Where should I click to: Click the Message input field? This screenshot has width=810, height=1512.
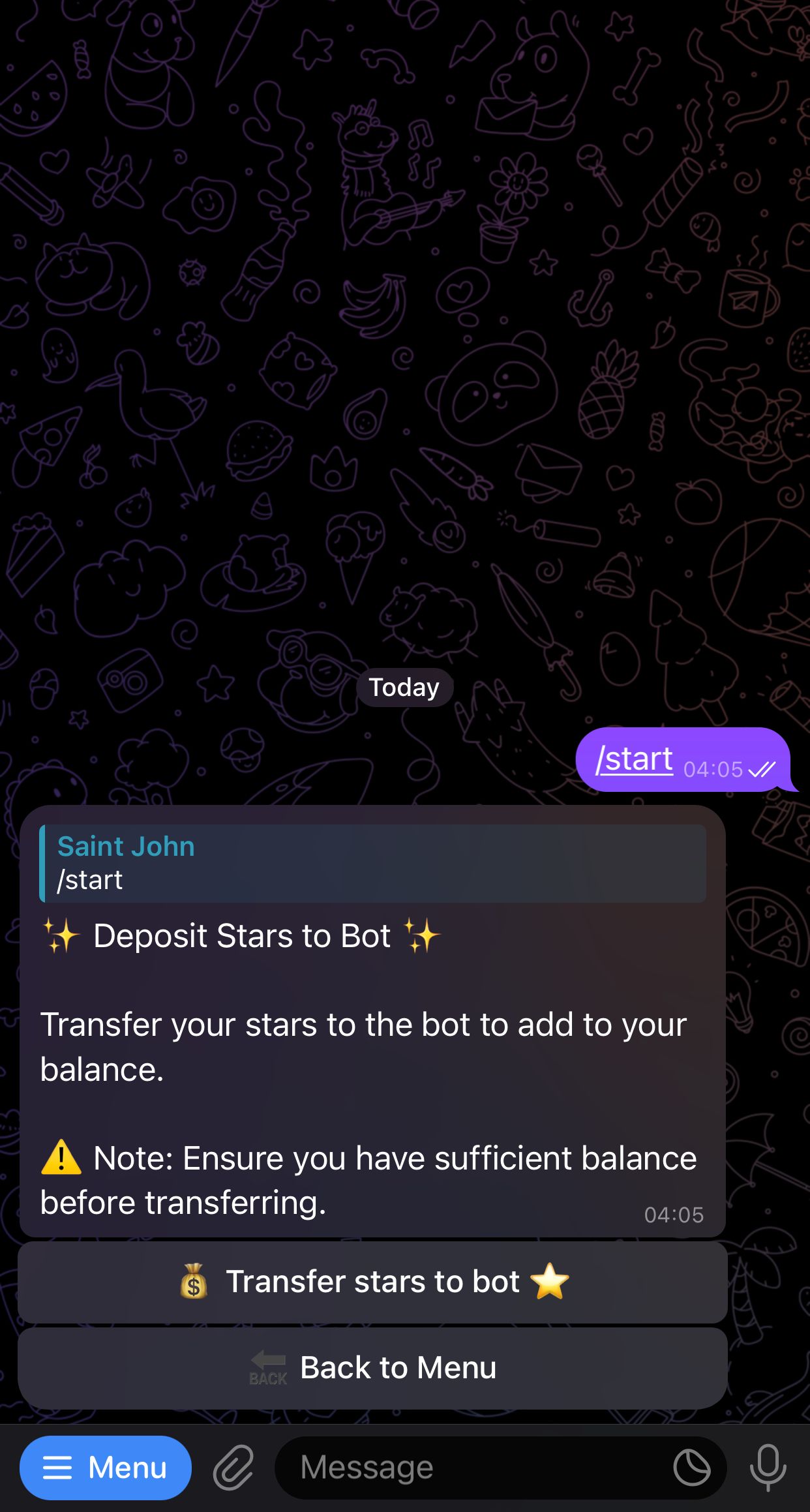[457, 1468]
